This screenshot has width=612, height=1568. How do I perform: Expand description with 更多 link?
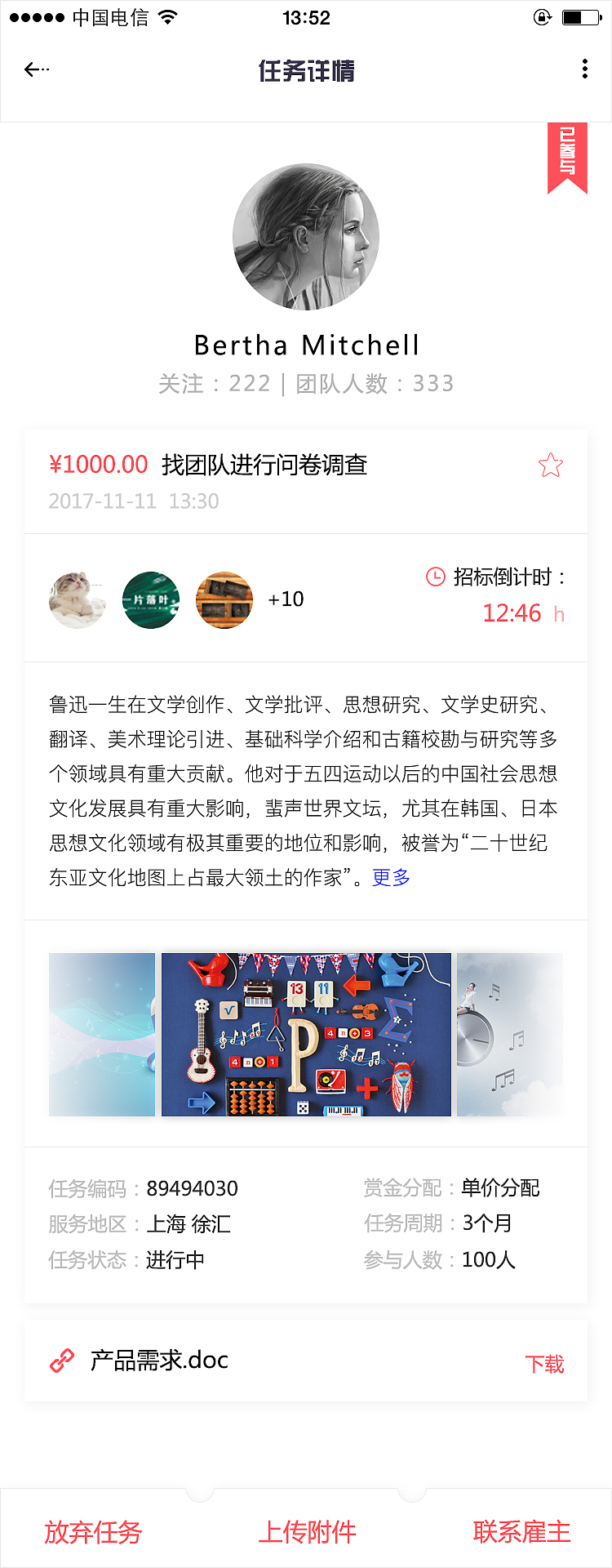(391, 878)
